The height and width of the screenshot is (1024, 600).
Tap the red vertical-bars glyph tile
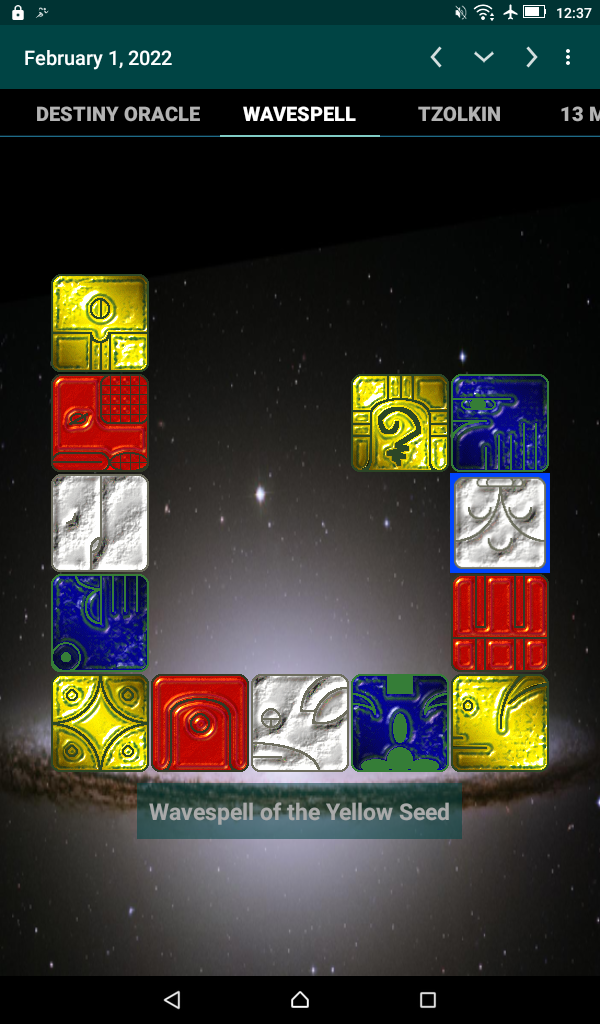(x=500, y=622)
